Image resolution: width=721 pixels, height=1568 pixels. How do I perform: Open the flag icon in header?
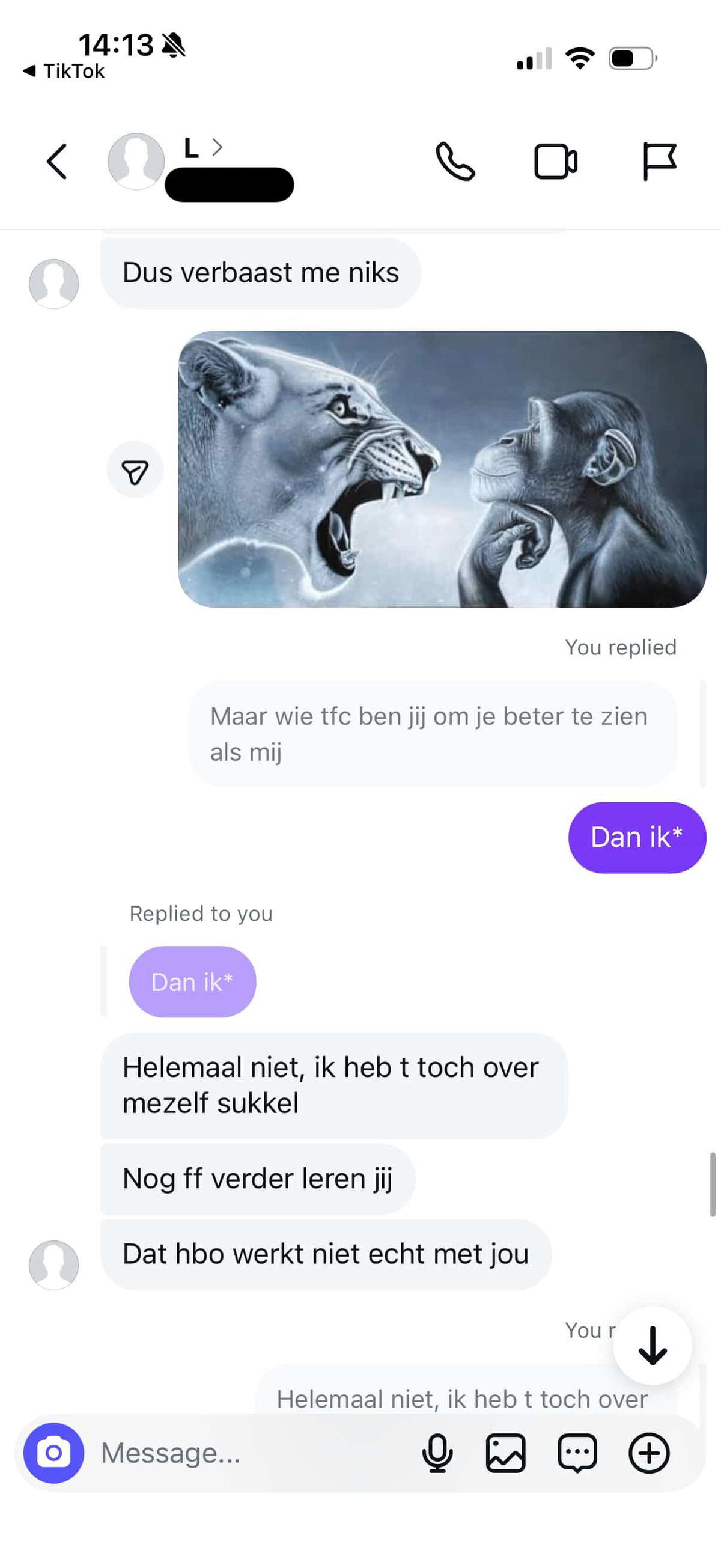click(659, 161)
